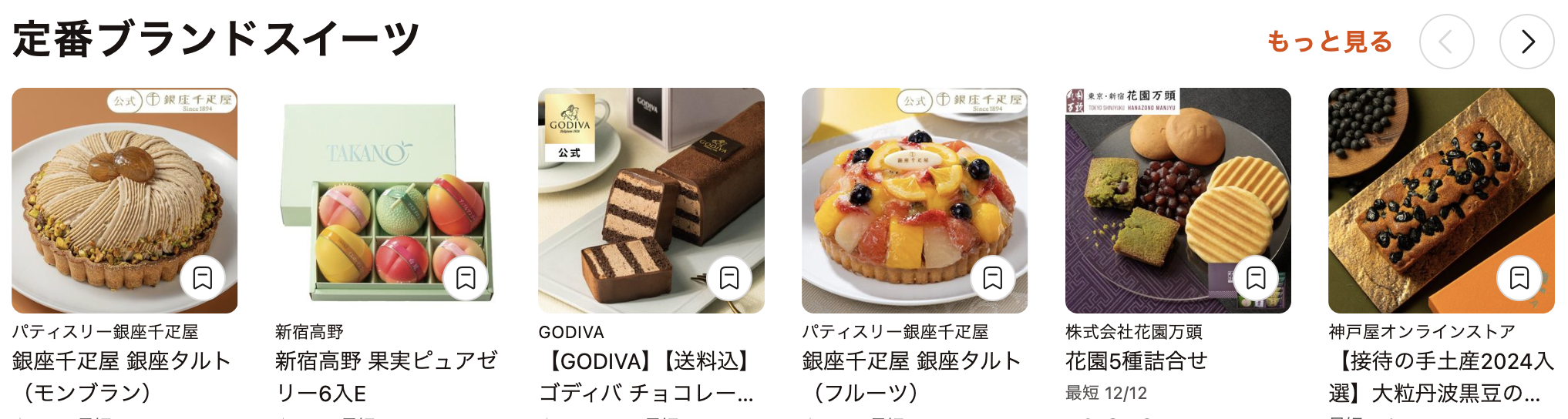Bookmark the 神戸屋オンラインストア item

(1519, 277)
